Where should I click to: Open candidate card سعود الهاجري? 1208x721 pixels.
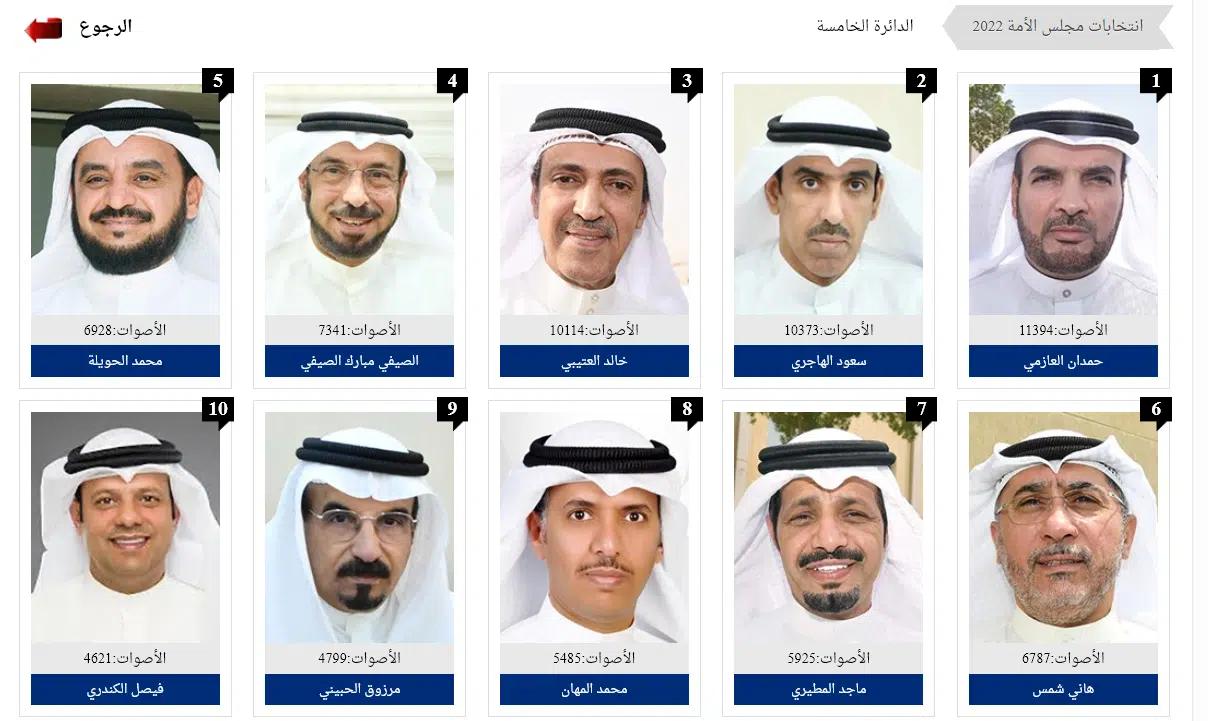[x=828, y=361]
